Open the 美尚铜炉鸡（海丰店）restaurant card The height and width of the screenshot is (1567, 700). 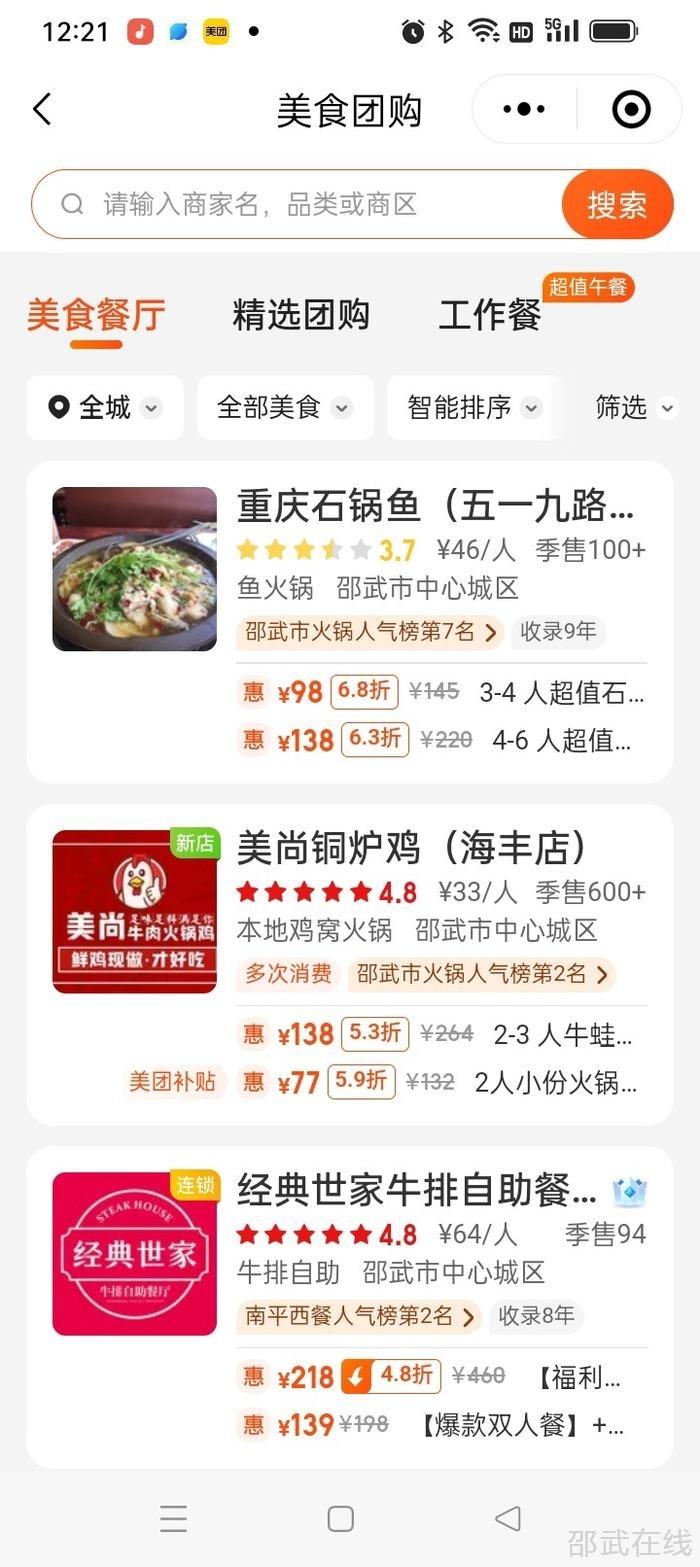point(410,849)
